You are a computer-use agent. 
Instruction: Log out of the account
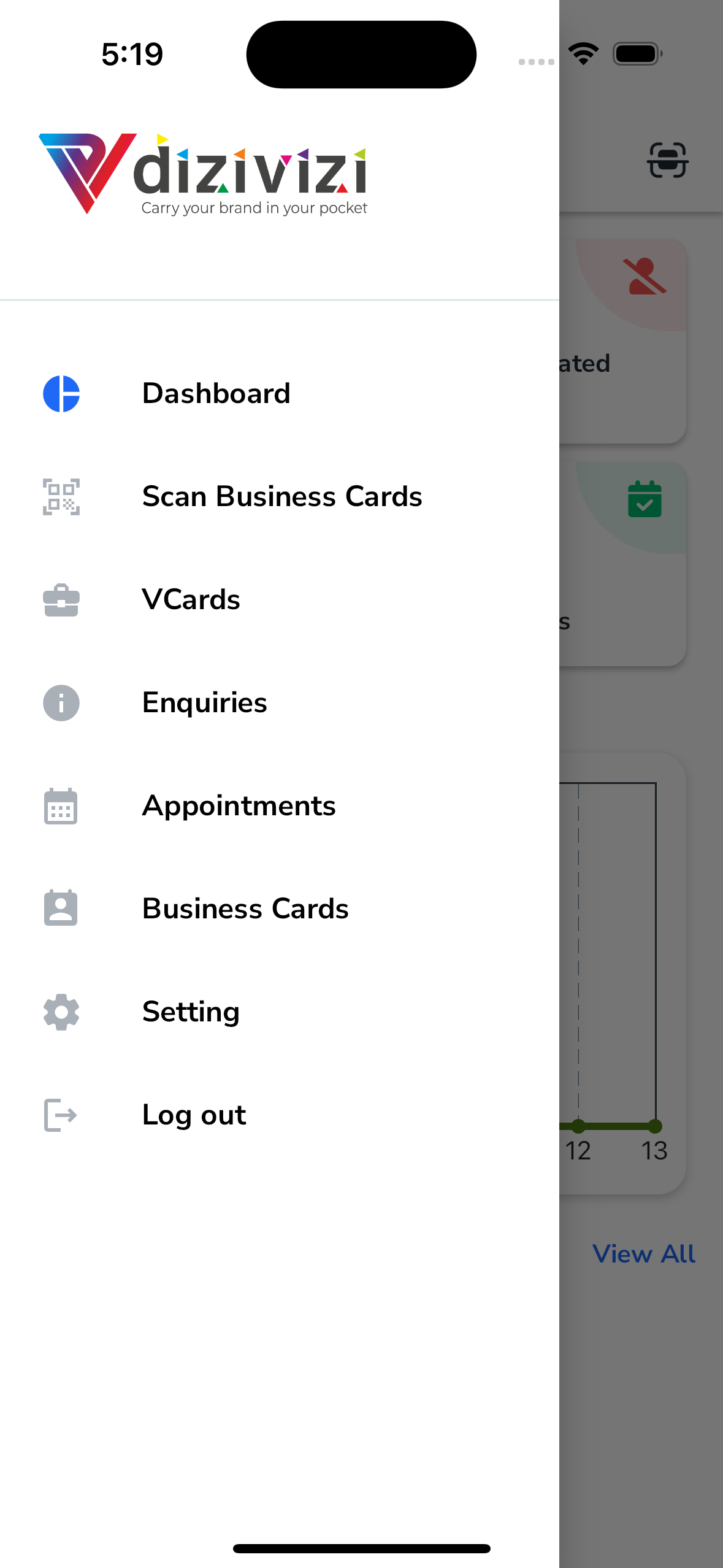279,1115
